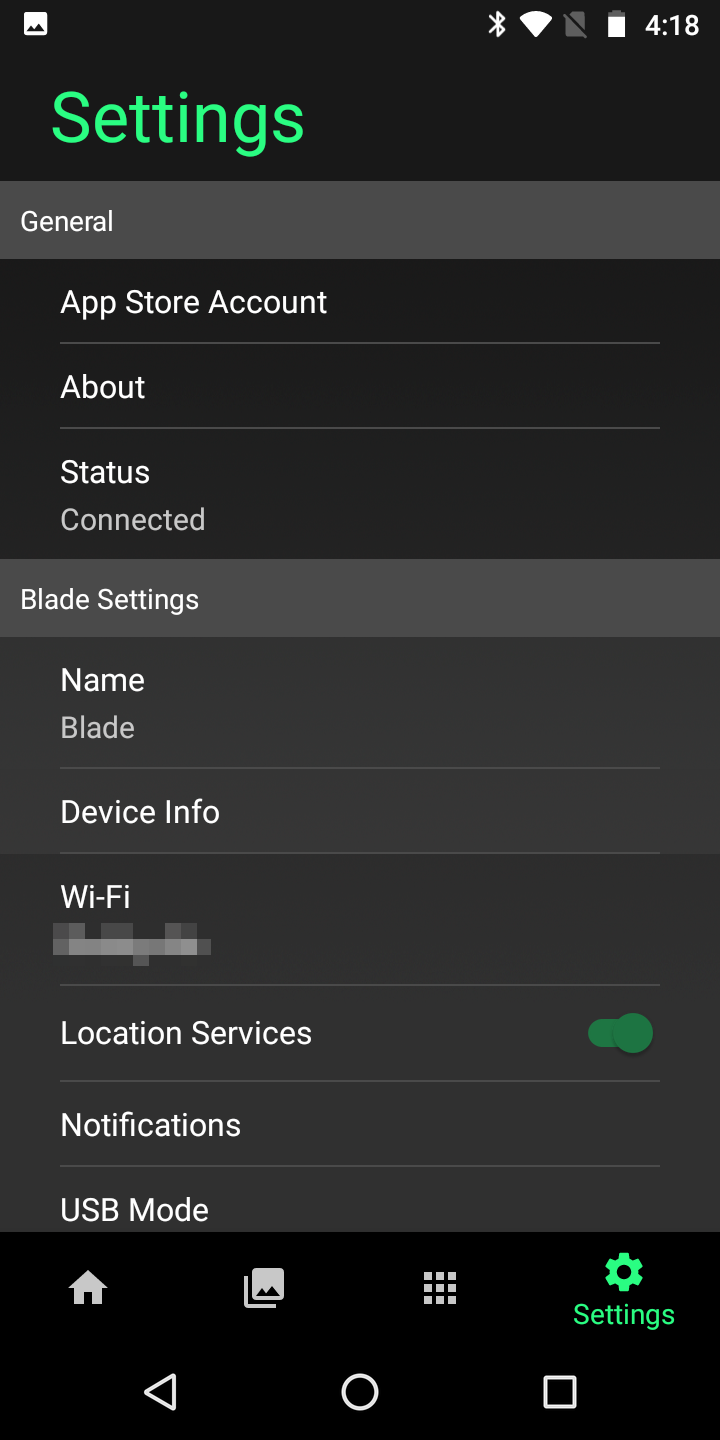Open Device Info
Viewport: 720px width, 1440px height.
tap(360, 811)
